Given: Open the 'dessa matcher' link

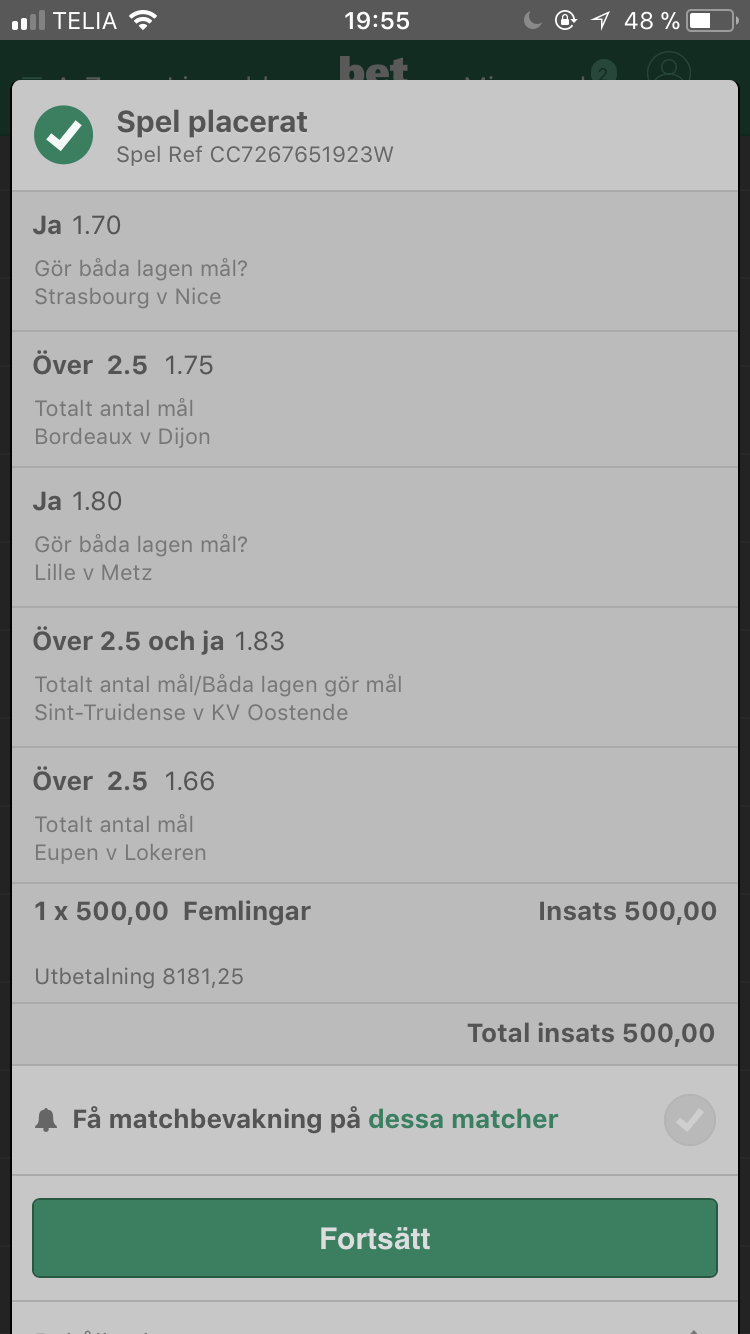Looking at the screenshot, I should pyautogui.click(x=463, y=1119).
